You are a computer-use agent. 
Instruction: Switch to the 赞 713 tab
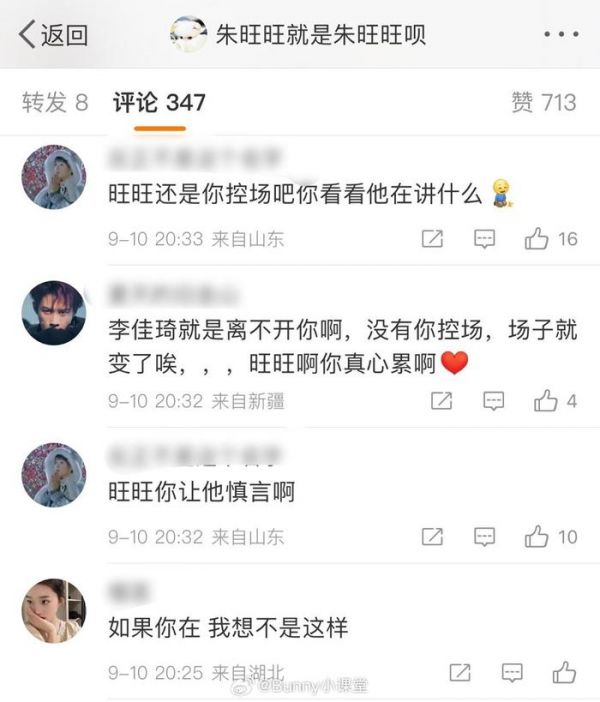(x=543, y=102)
